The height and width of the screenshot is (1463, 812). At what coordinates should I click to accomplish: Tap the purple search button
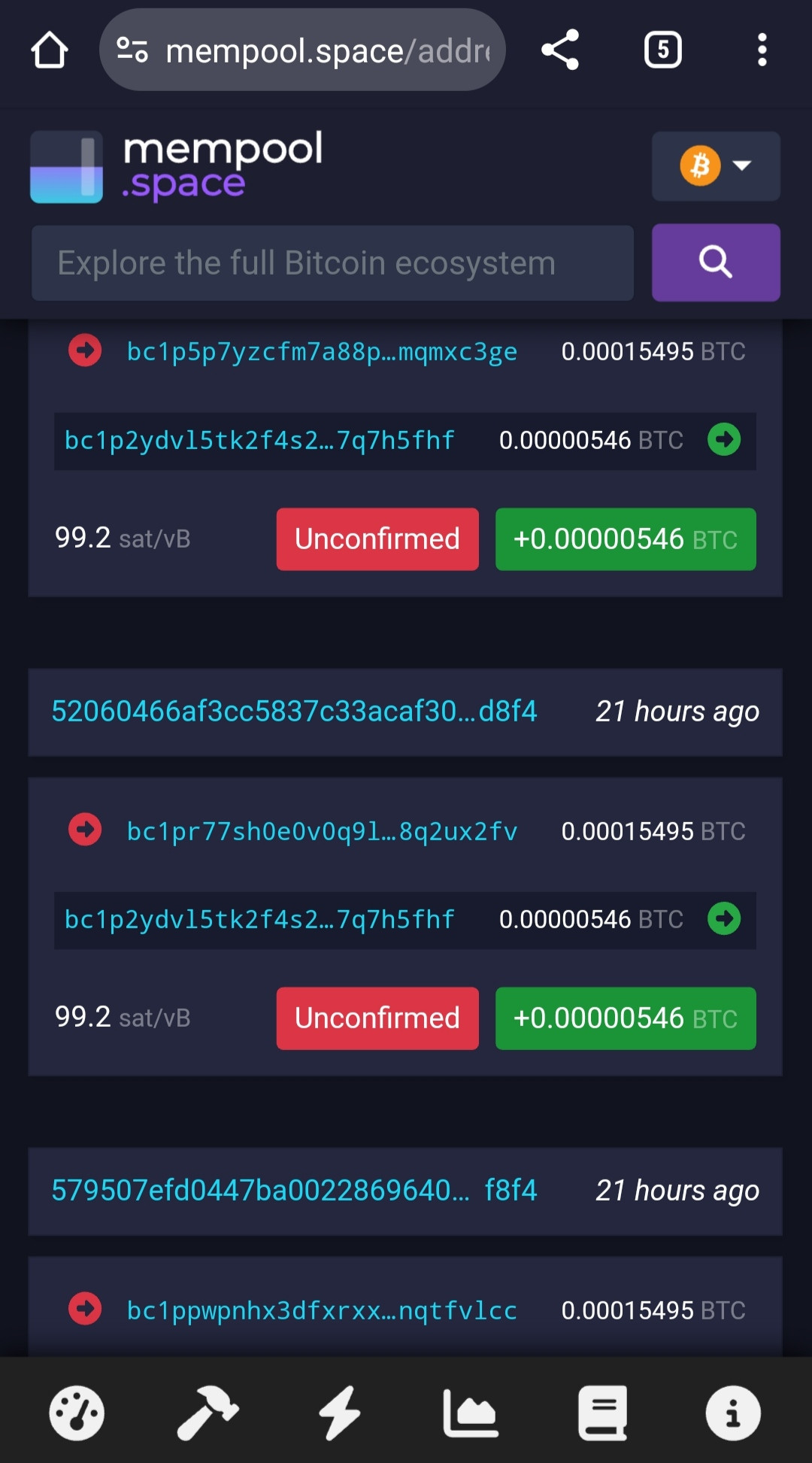pos(716,263)
